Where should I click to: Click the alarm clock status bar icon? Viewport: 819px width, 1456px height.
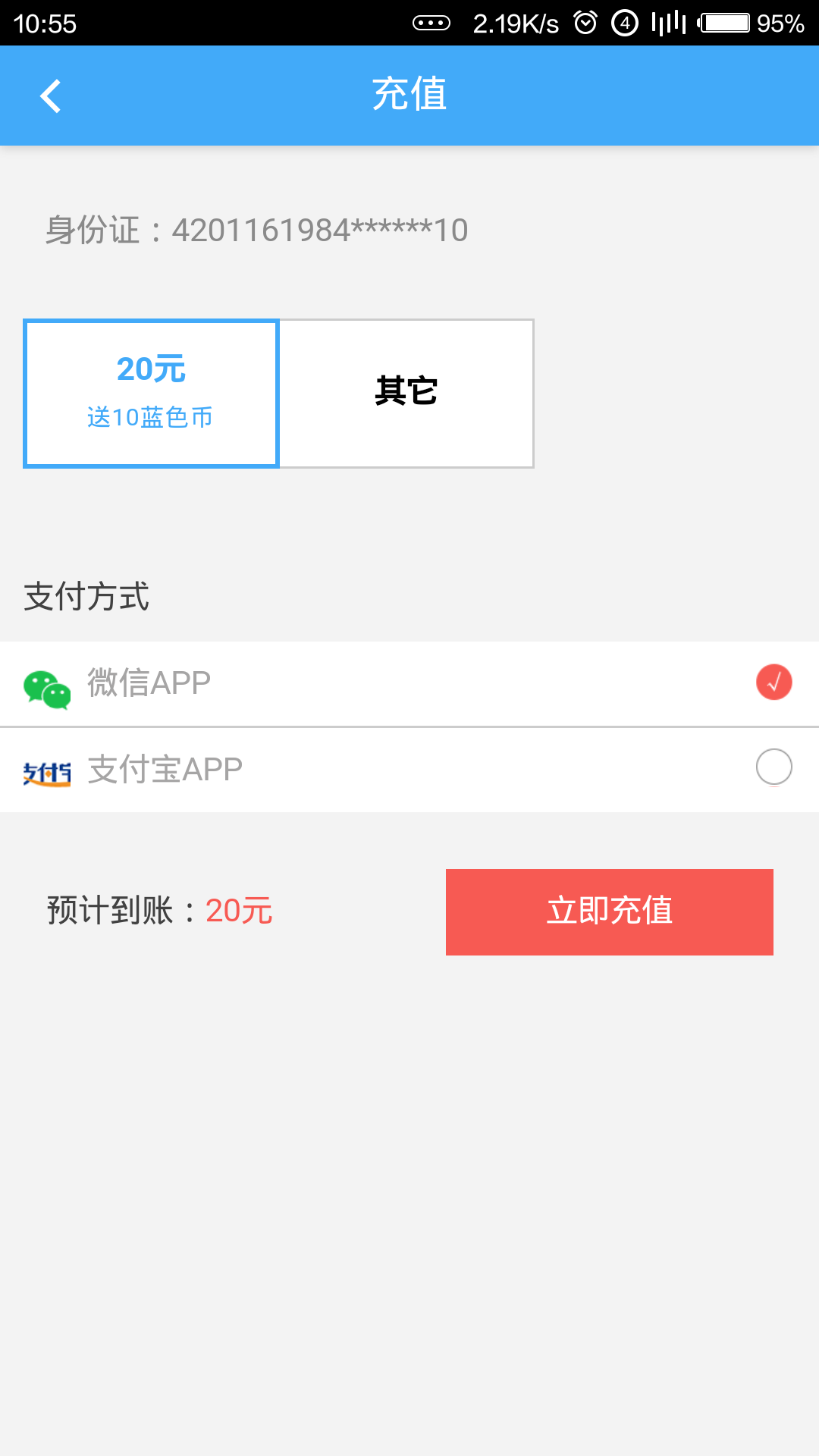[584, 23]
